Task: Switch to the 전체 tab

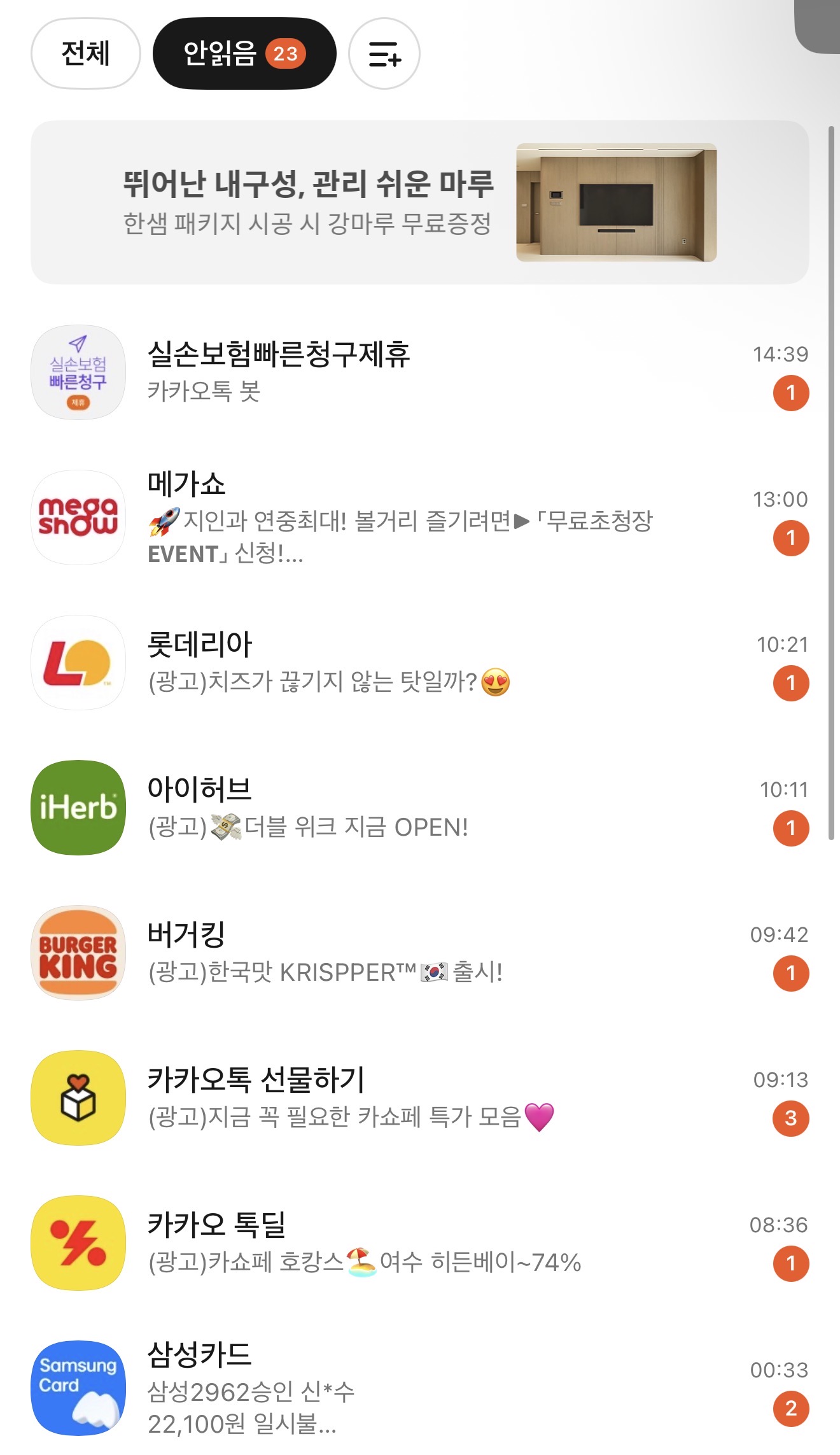Action: click(x=85, y=53)
